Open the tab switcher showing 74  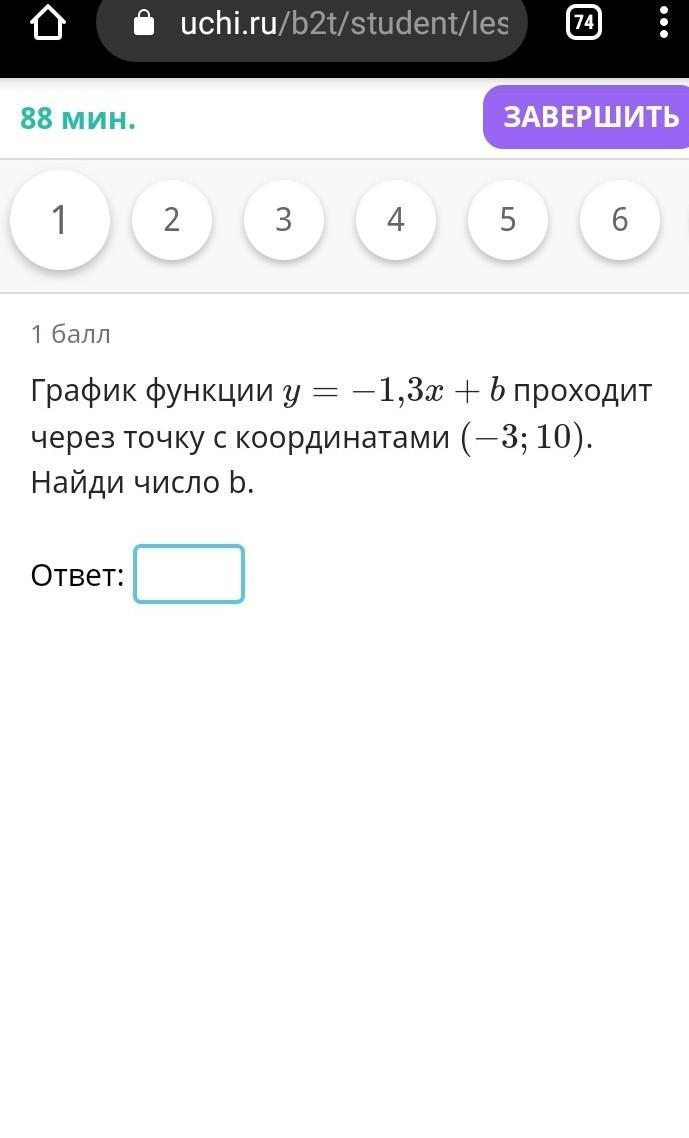(x=584, y=22)
